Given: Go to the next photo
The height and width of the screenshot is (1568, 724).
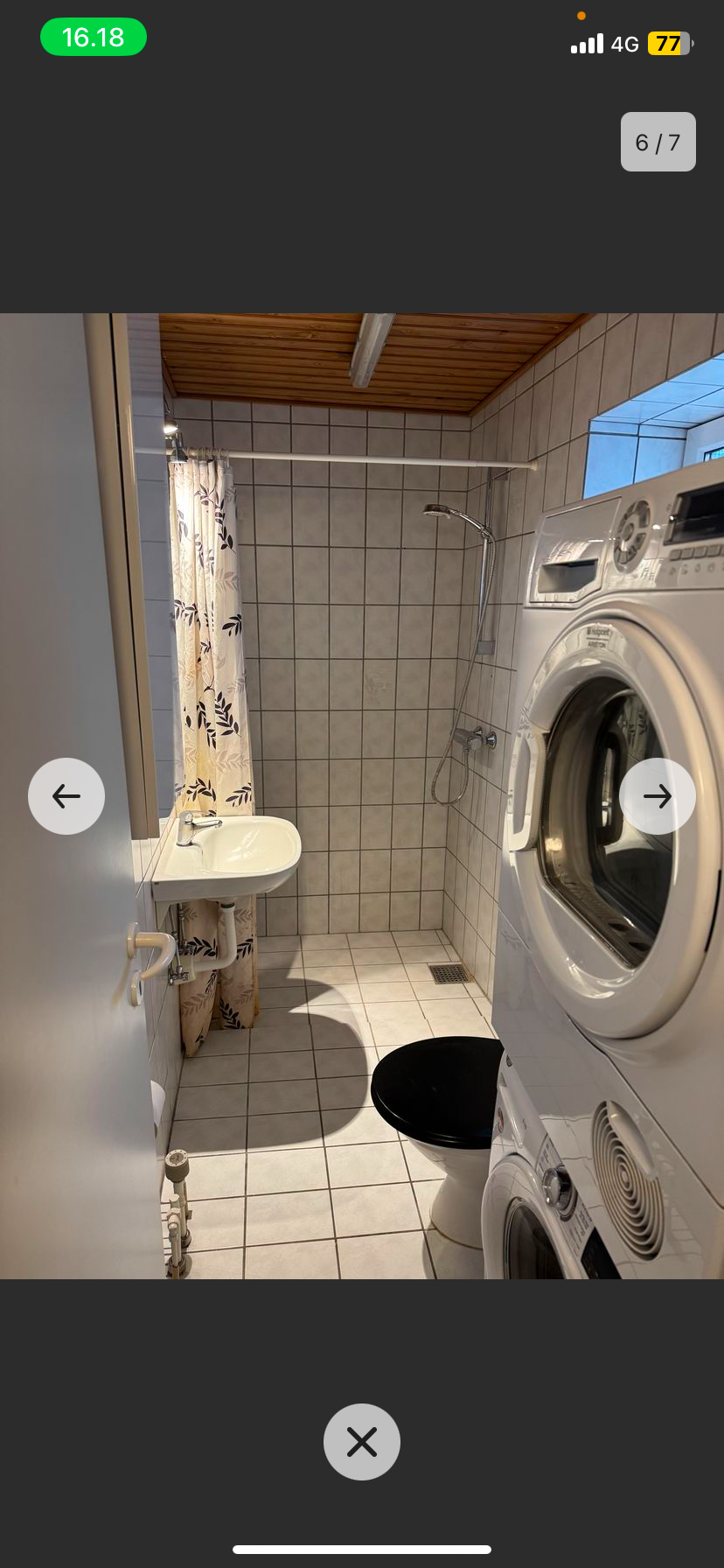Looking at the screenshot, I should pyautogui.click(x=657, y=795).
